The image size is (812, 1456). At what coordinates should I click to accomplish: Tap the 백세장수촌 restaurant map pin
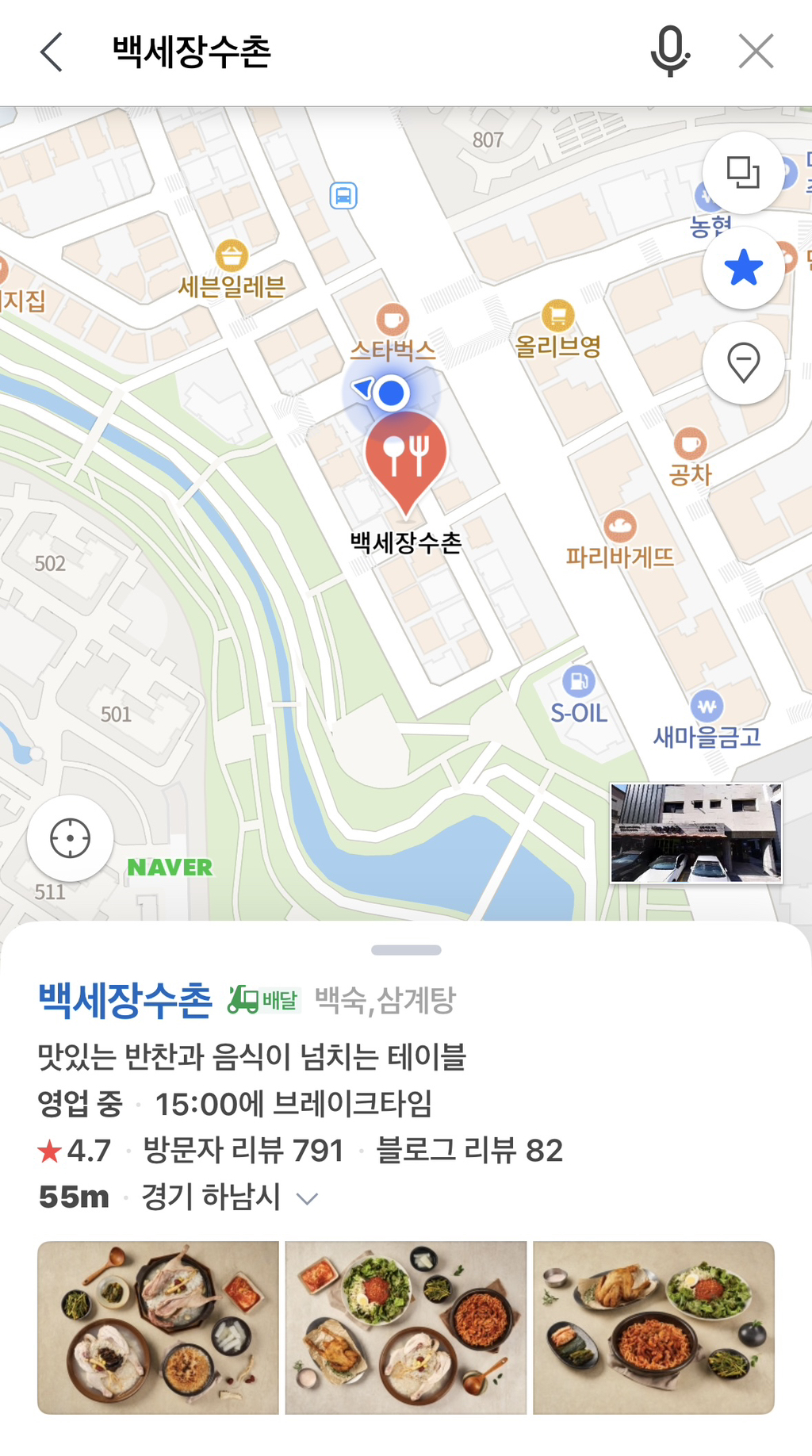pos(406,458)
